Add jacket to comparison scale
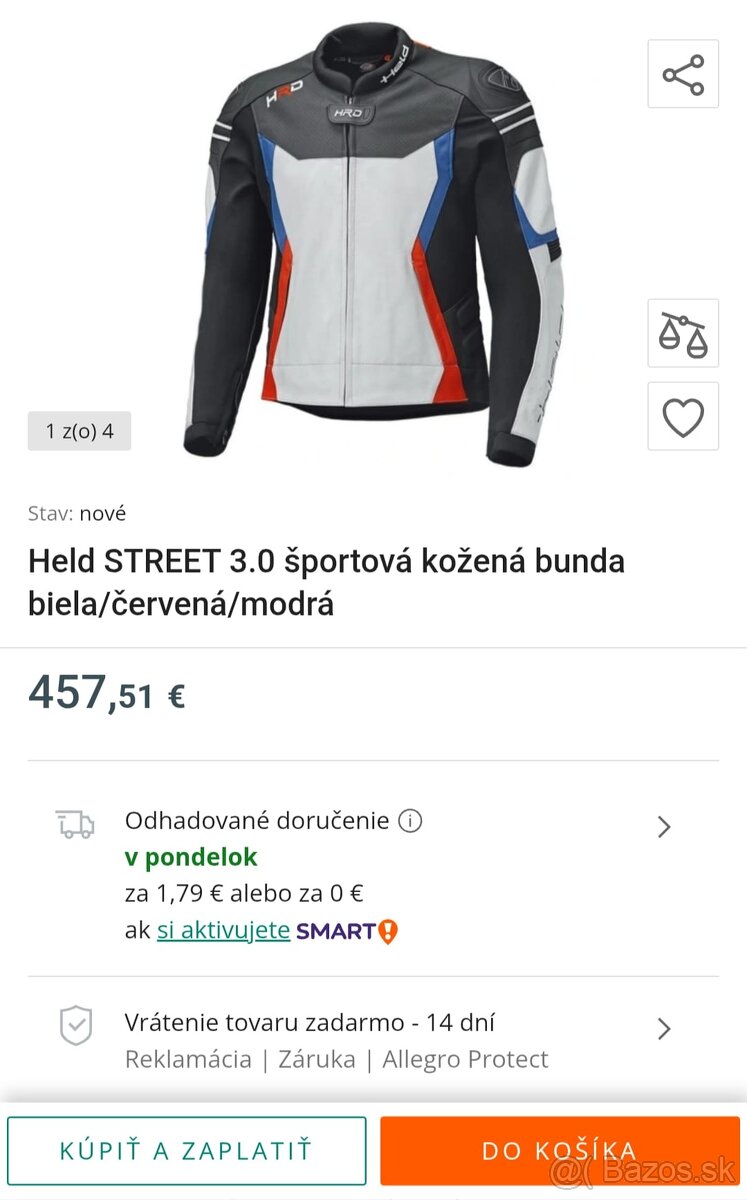Screen dimensions: 747x1200 click(x=683, y=334)
